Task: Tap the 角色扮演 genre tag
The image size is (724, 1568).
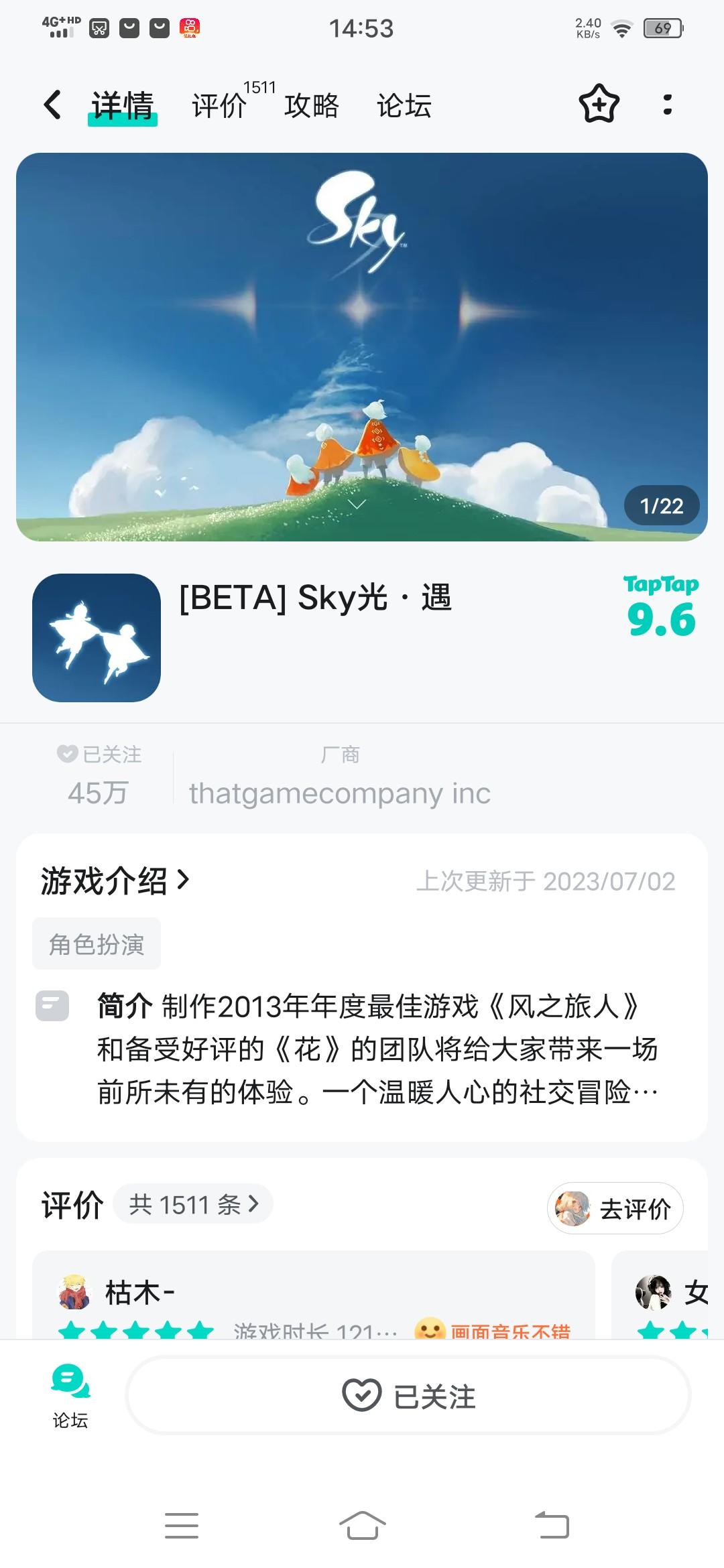Action: pos(95,943)
